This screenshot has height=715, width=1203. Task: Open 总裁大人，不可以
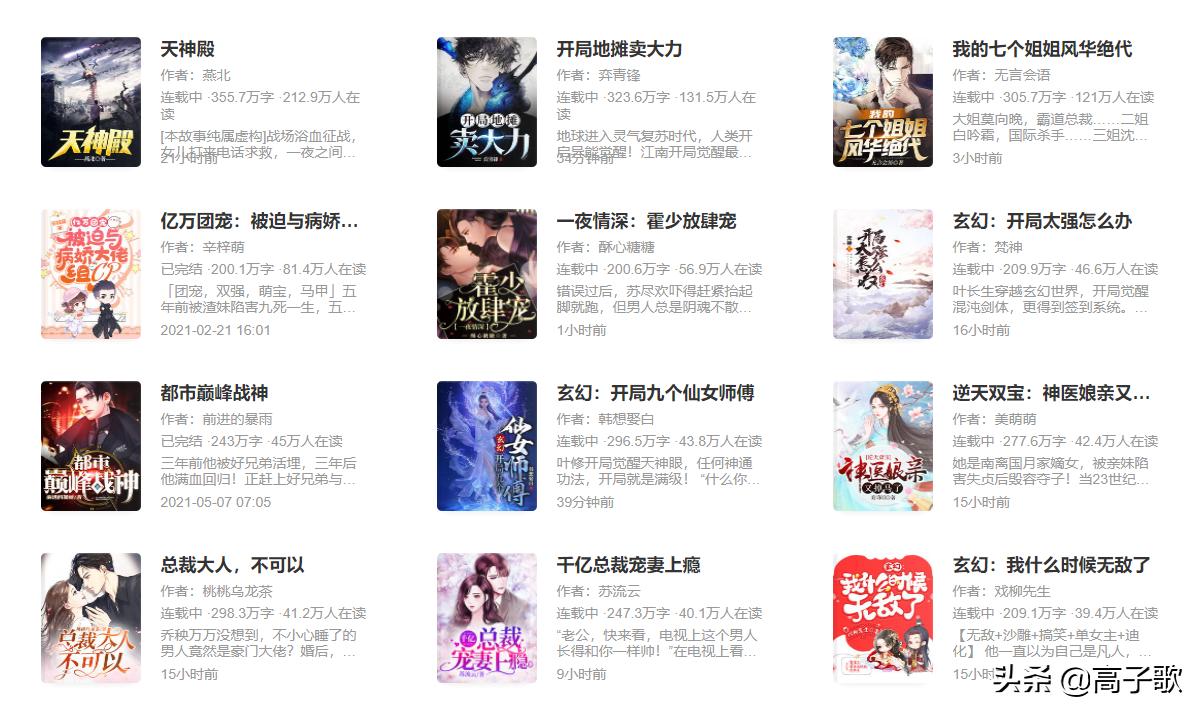(232, 565)
